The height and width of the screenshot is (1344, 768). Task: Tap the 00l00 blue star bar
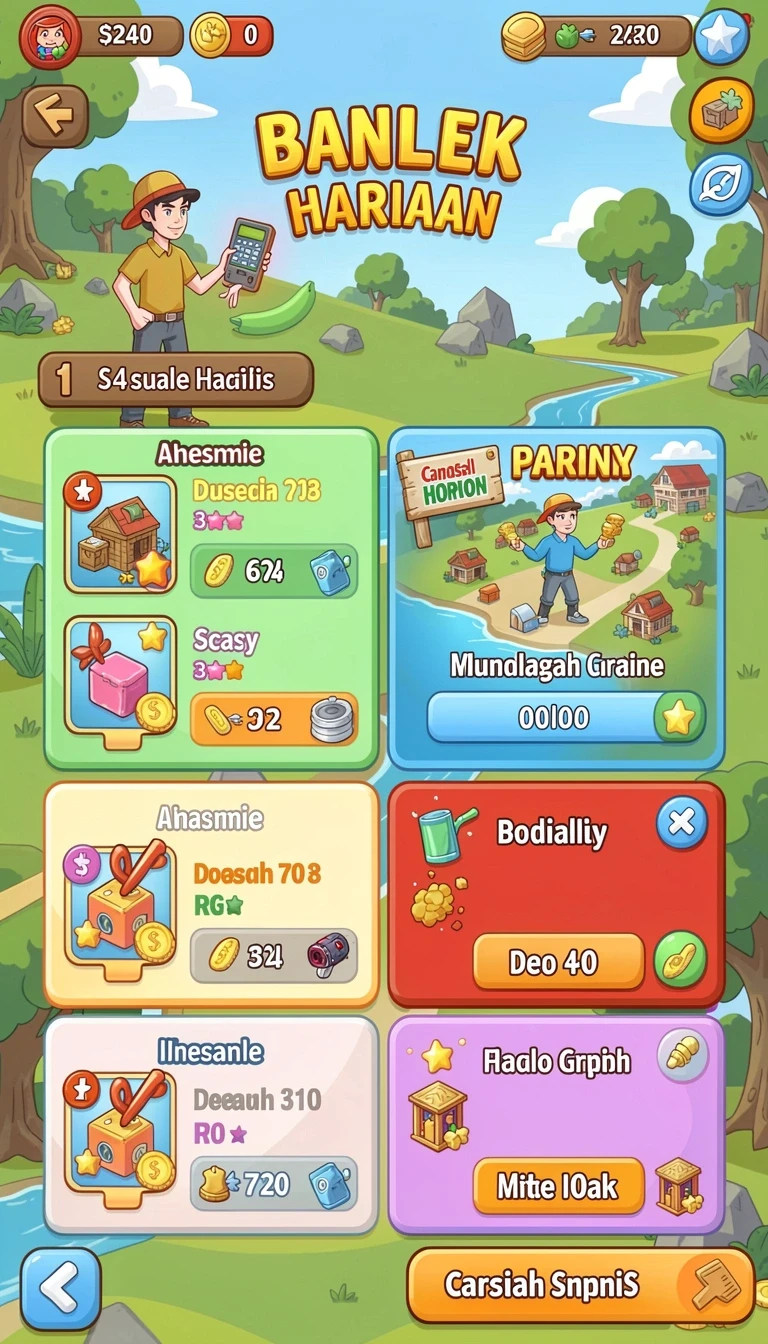pos(566,717)
